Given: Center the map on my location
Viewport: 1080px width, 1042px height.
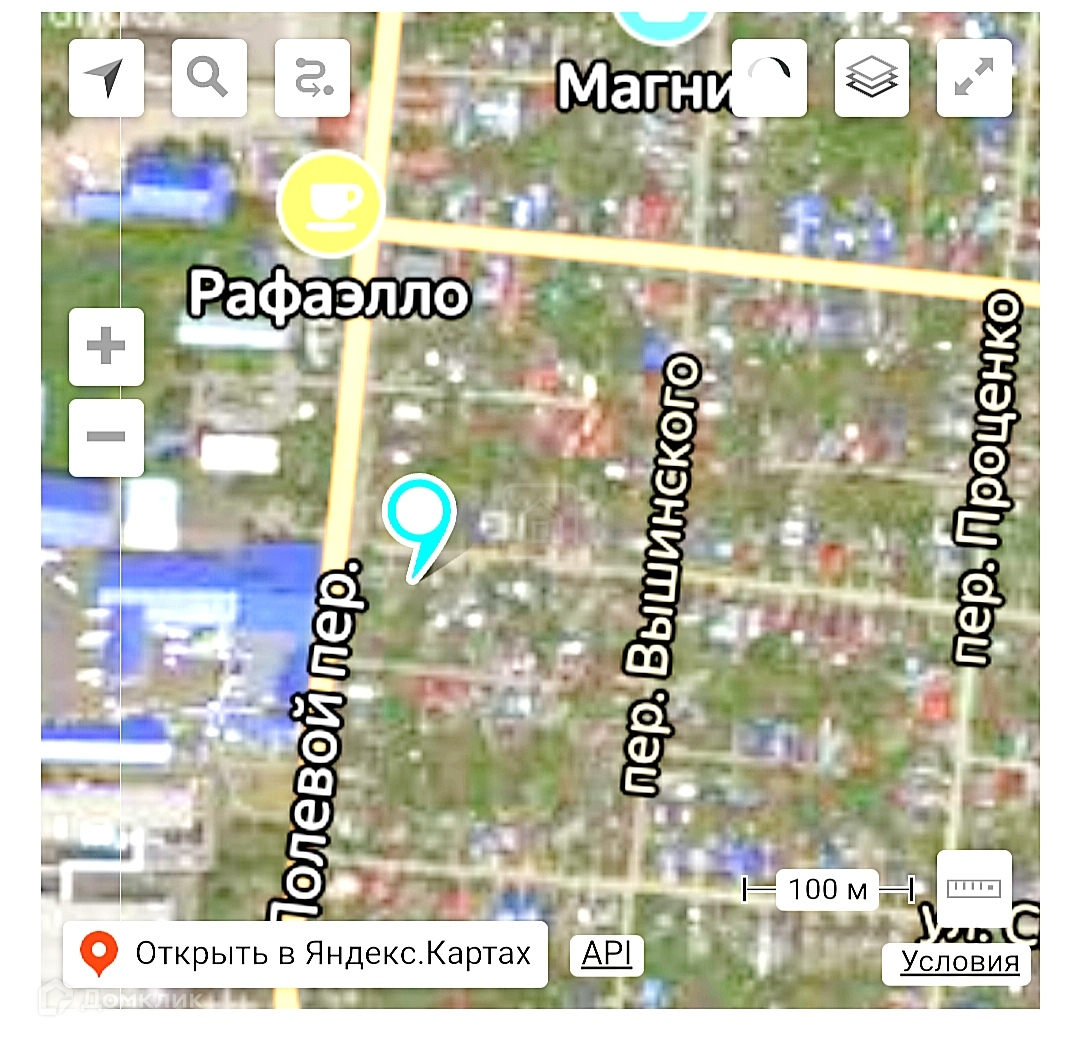Looking at the screenshot, I should [106, 78].
